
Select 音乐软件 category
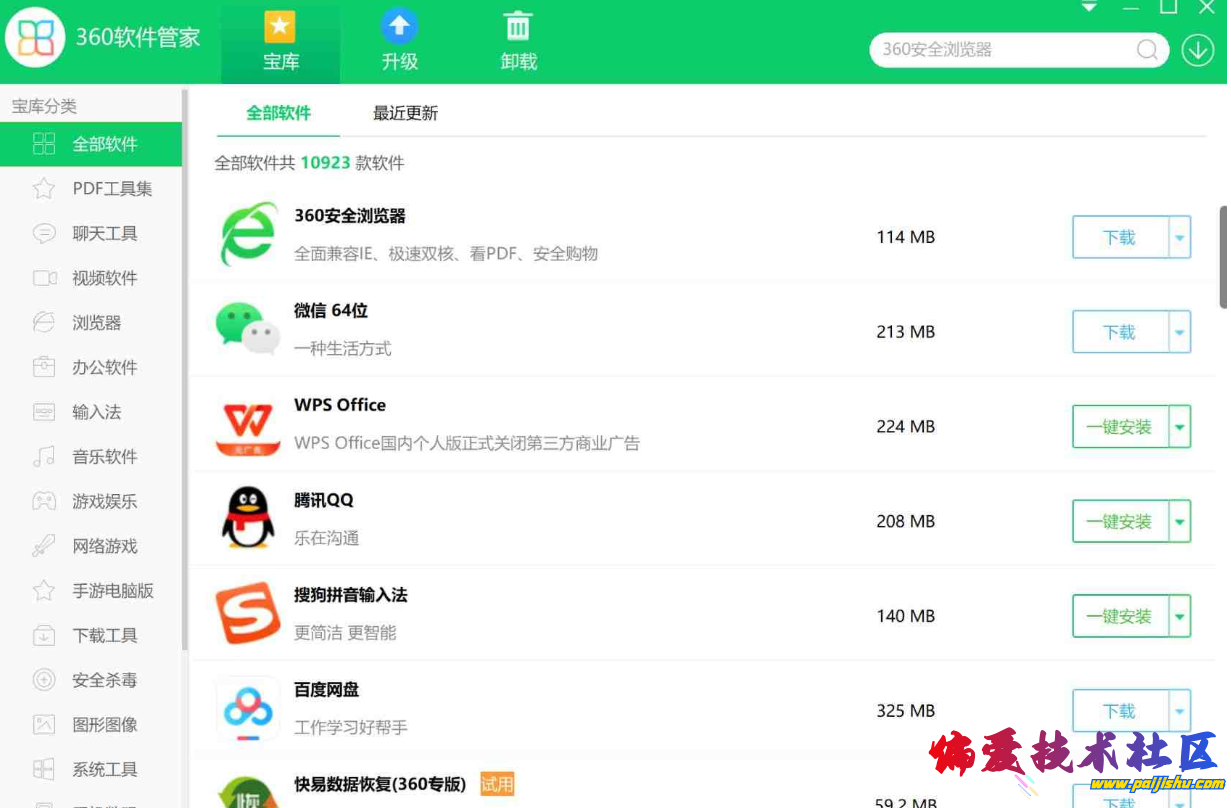click(x=104, y=457)
